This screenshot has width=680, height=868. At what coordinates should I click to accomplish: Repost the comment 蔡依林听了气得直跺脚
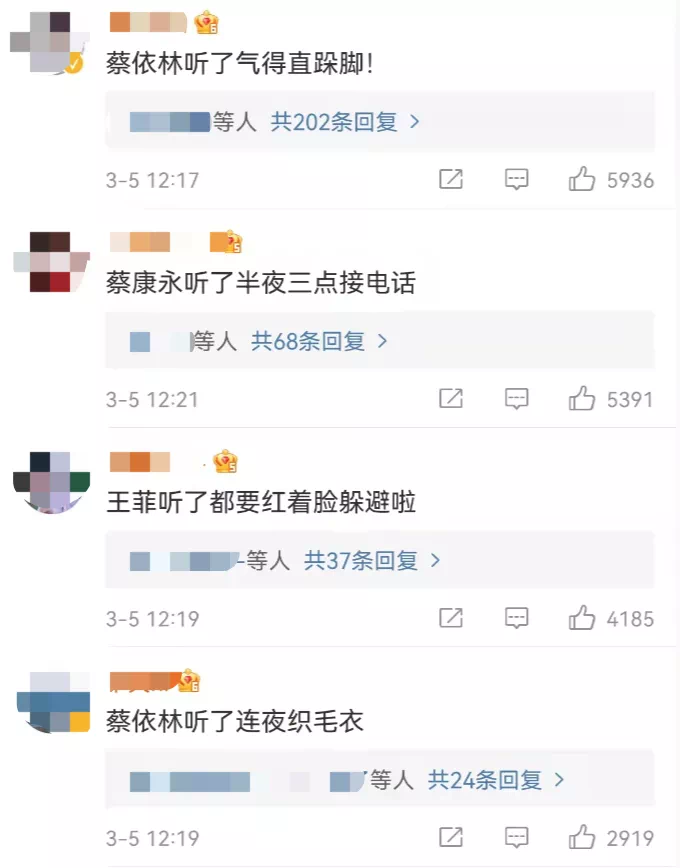pyautogui.click(x=451, y=180)
